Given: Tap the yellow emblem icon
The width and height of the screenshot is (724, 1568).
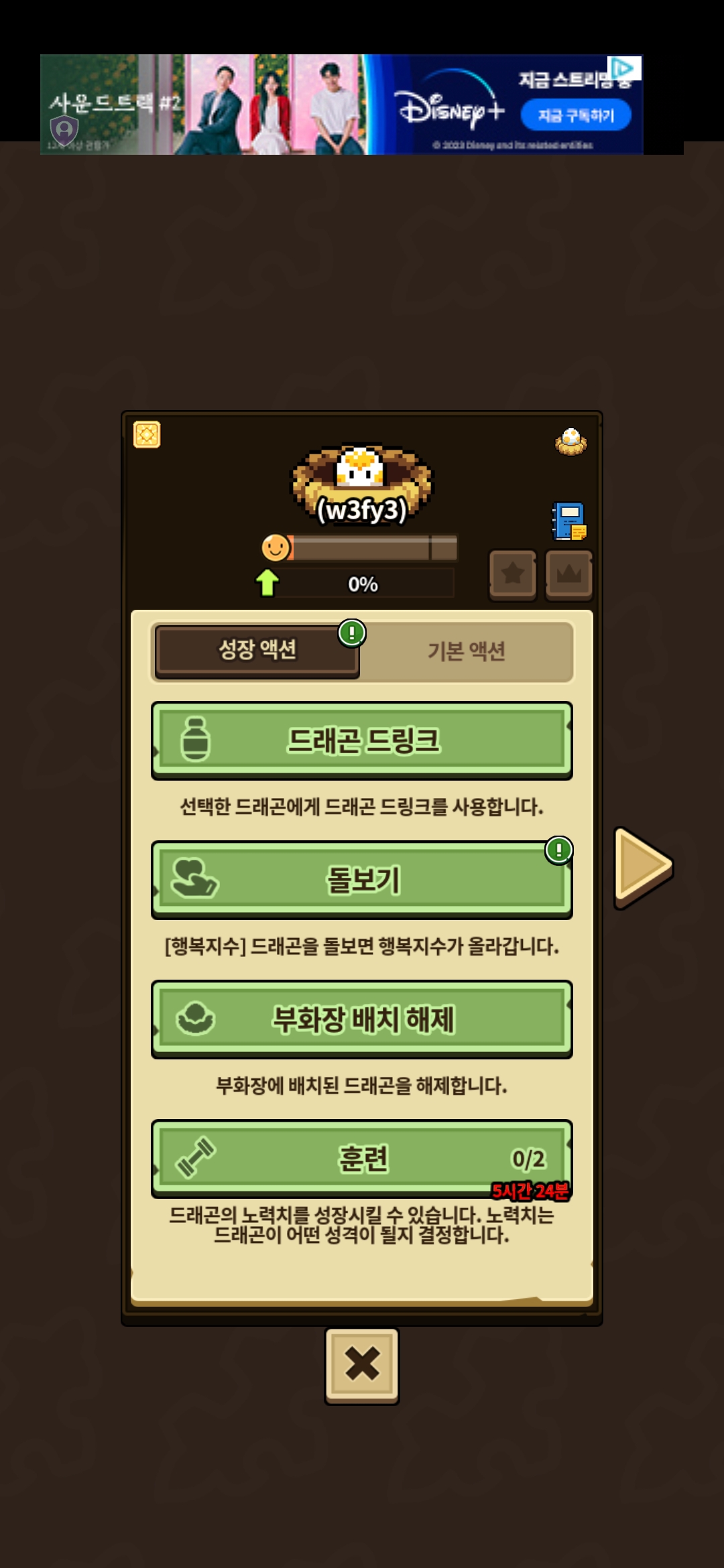Looking at the screenshot, I should tap(147, 435).
